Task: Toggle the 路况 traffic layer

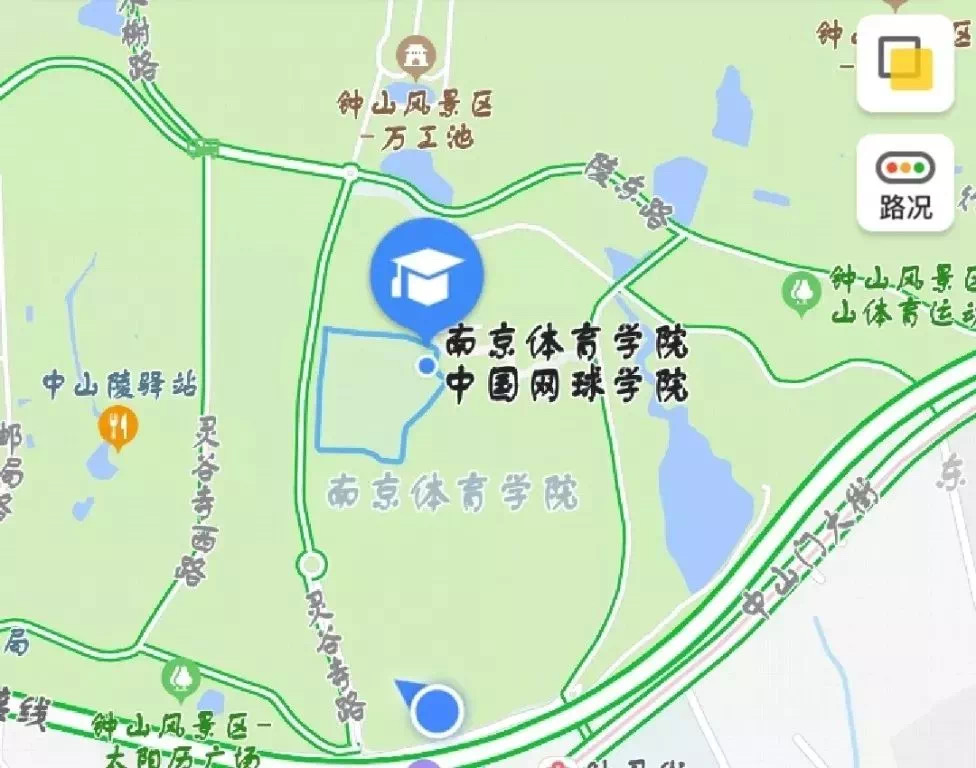Action: 905,184
